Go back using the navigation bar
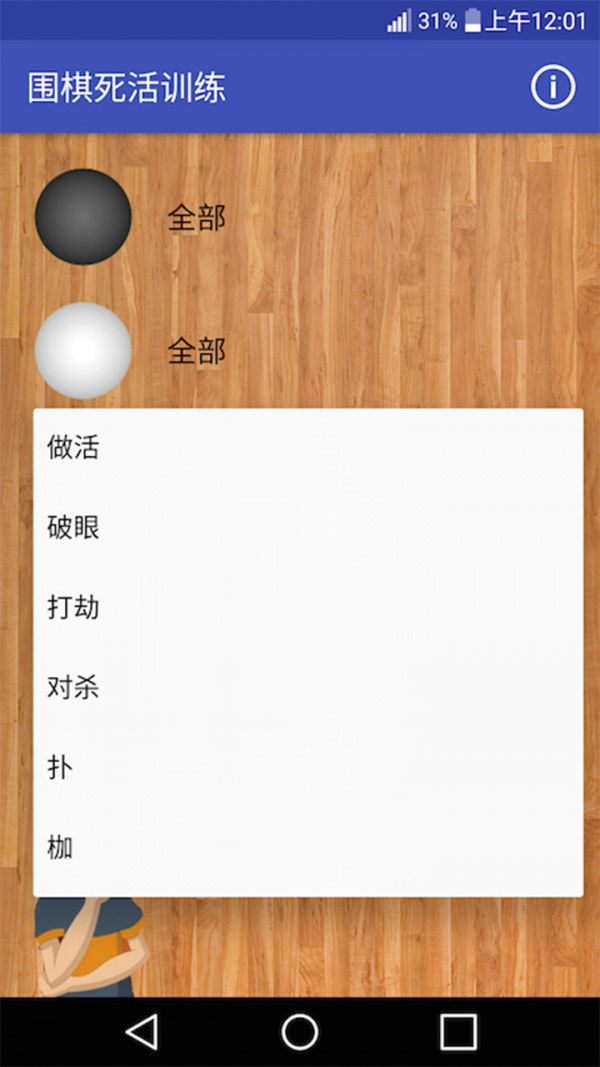600x1067 pixels. click(x=142, y=1031)
